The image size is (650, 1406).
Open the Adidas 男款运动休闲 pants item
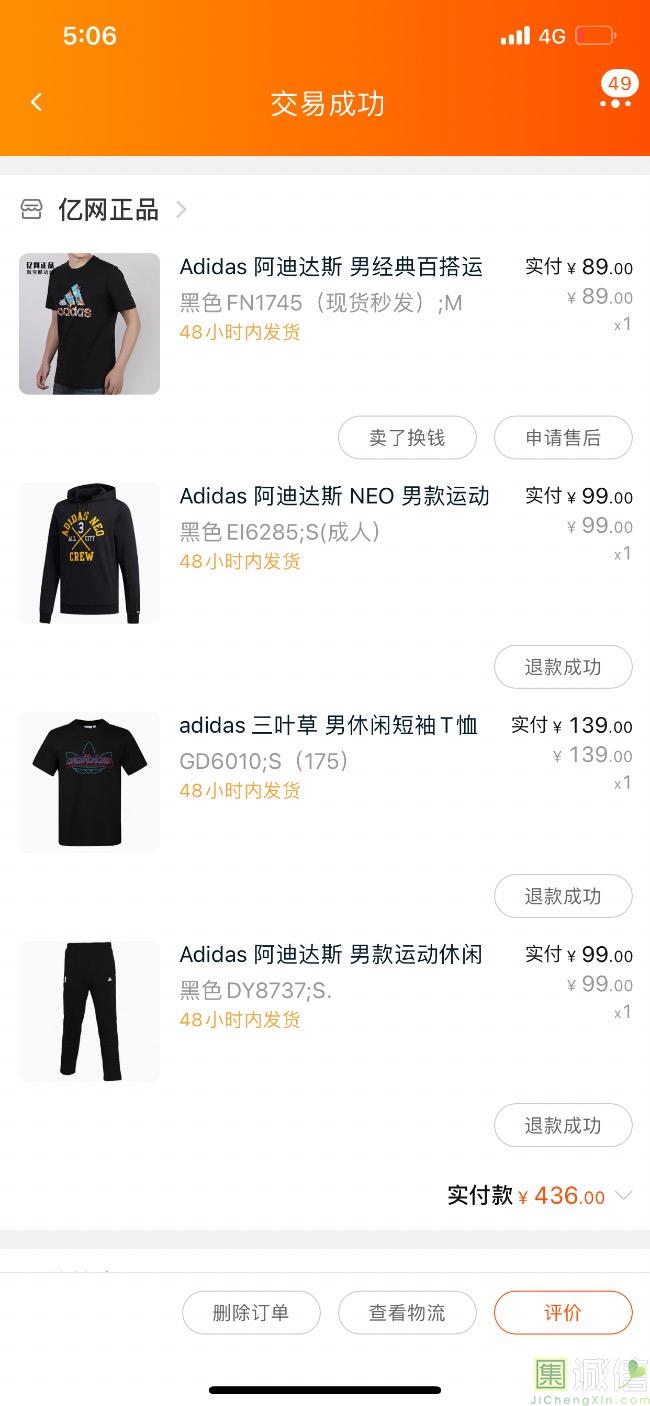pos(331,954)
